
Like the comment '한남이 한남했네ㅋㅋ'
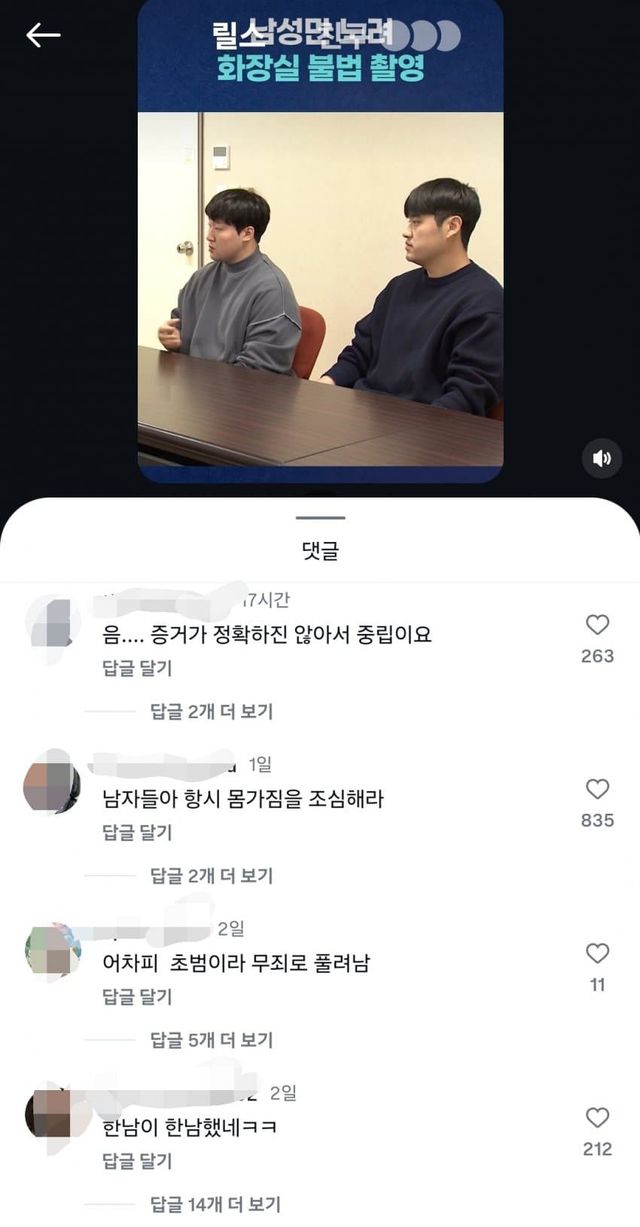click(597, 1117)
